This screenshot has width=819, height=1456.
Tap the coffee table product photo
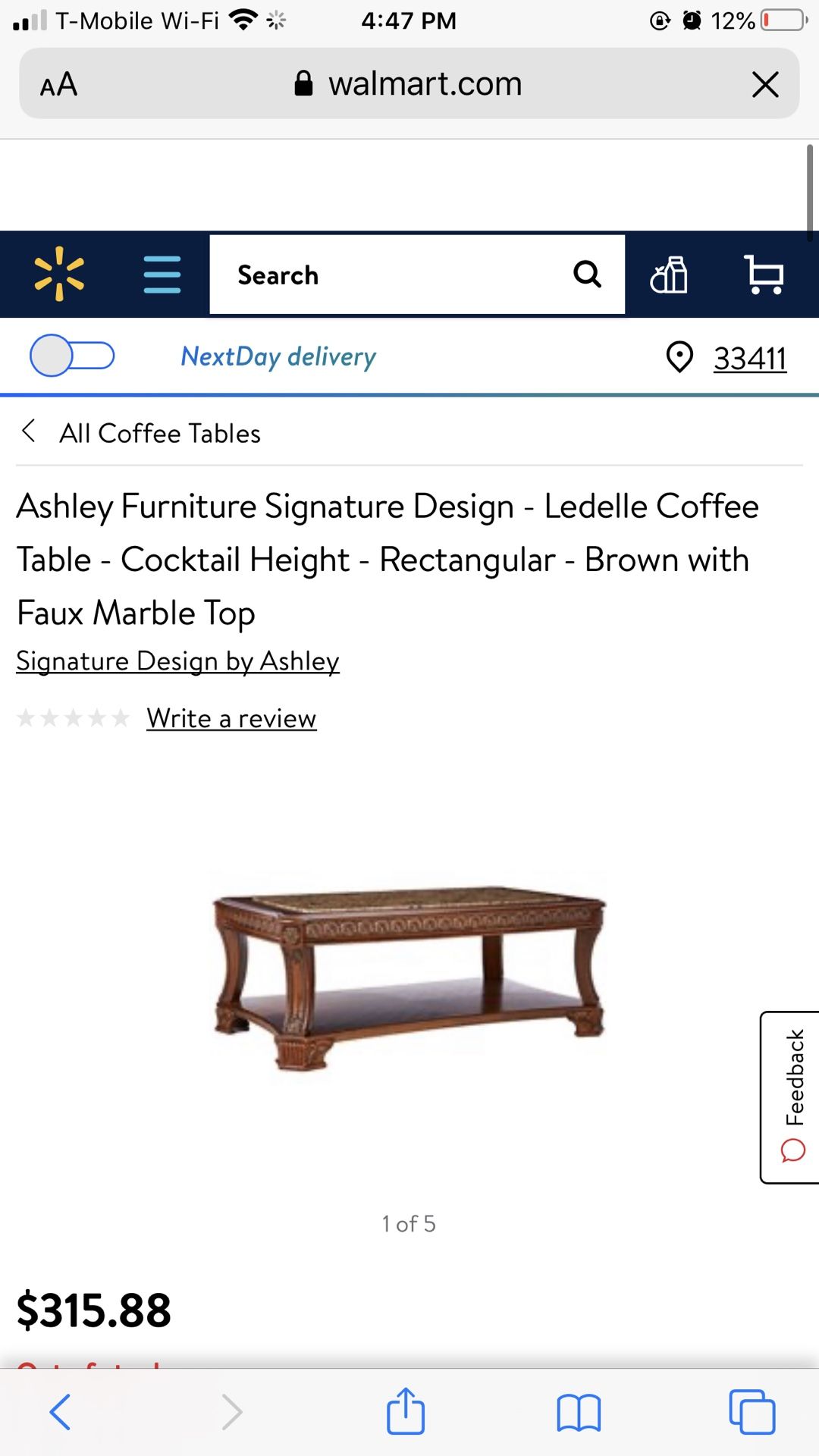[409, 971]
